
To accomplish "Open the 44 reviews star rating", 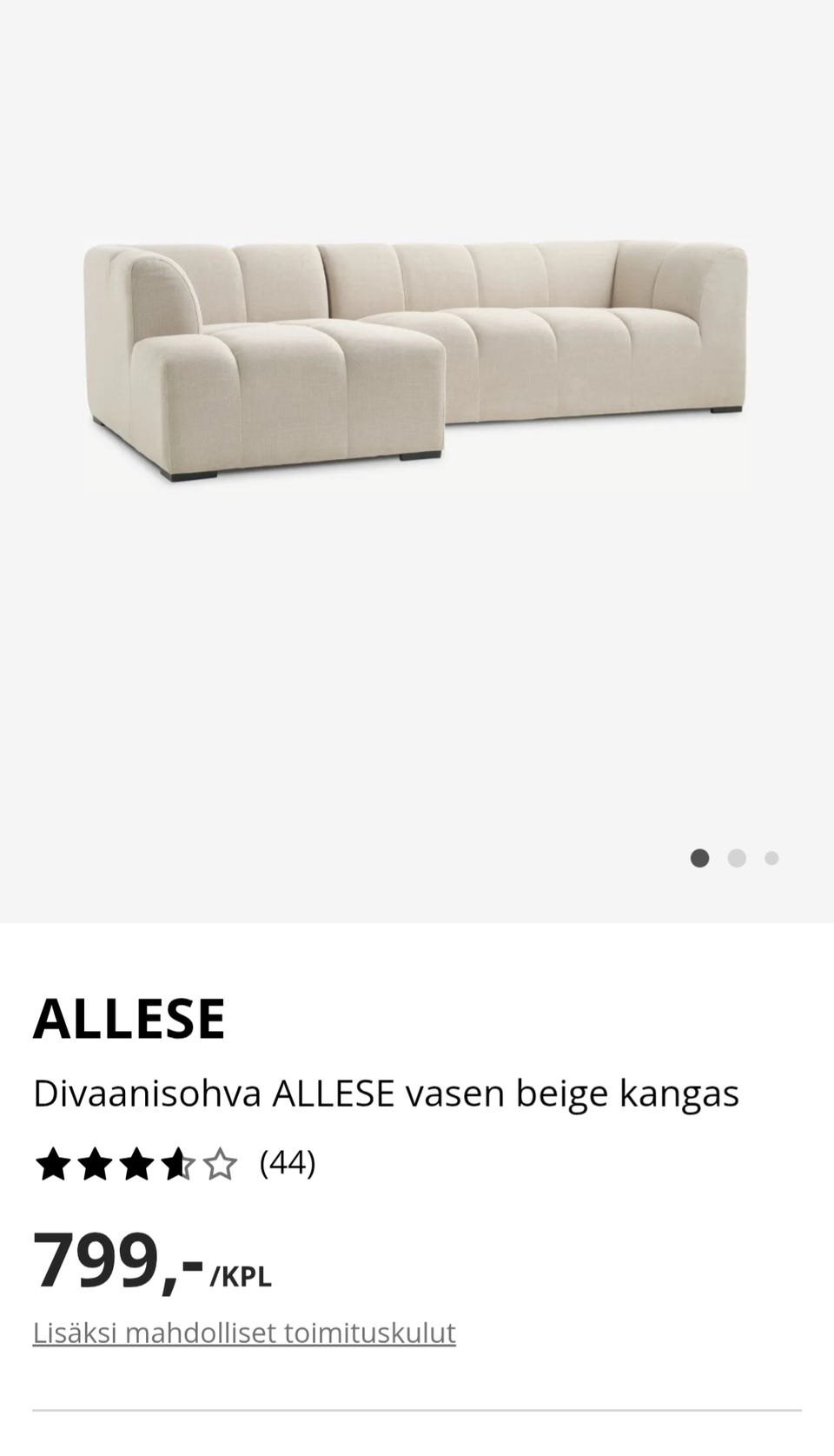I will (175, 1163).
